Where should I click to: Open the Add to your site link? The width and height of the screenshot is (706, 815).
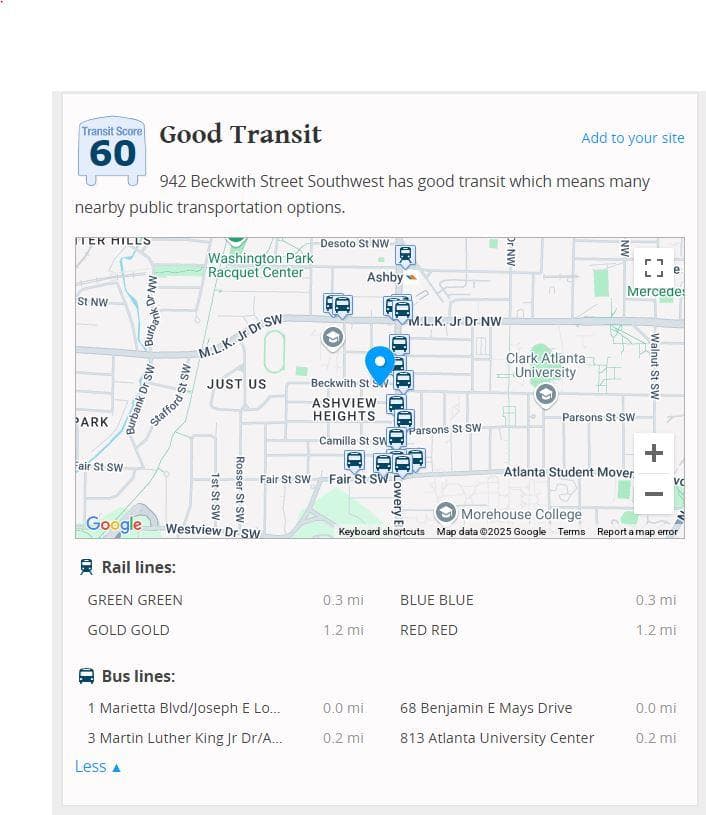pyautogui.click(x=632, y=138)
